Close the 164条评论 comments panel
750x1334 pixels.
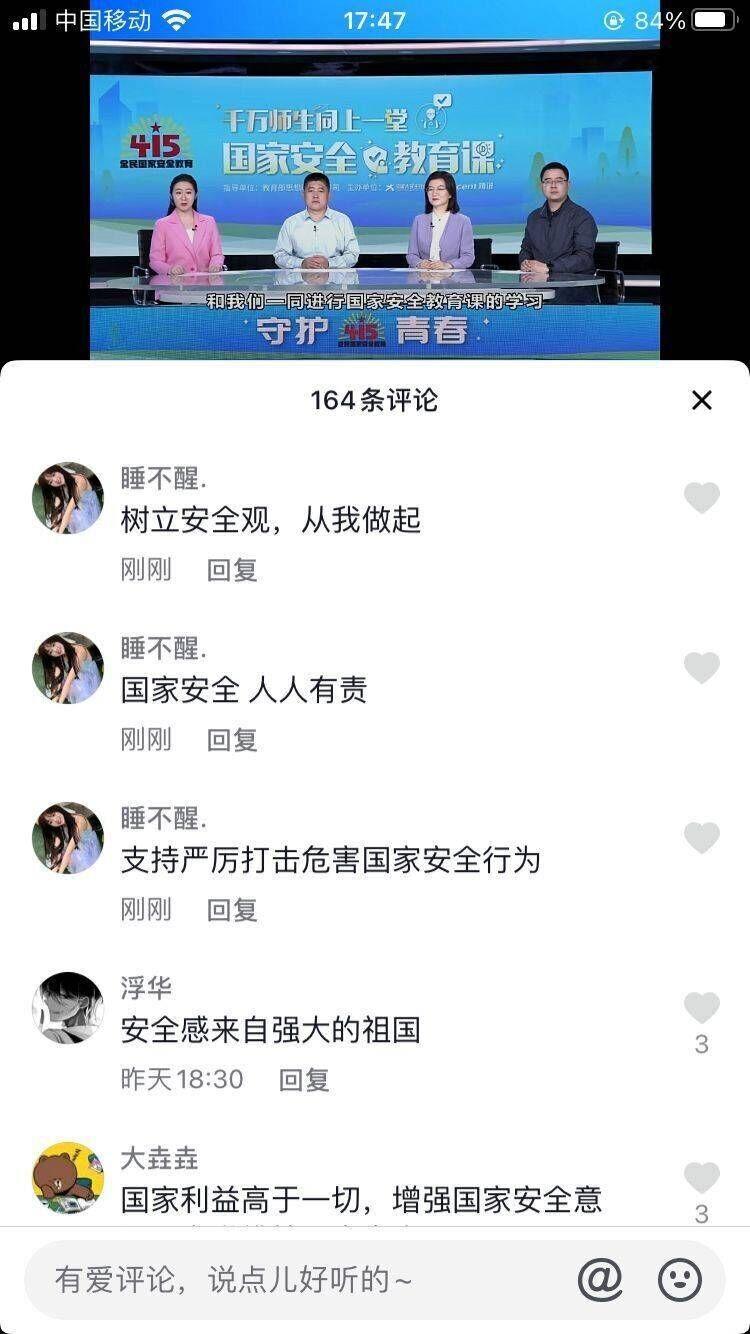click(x=702, y=401)
